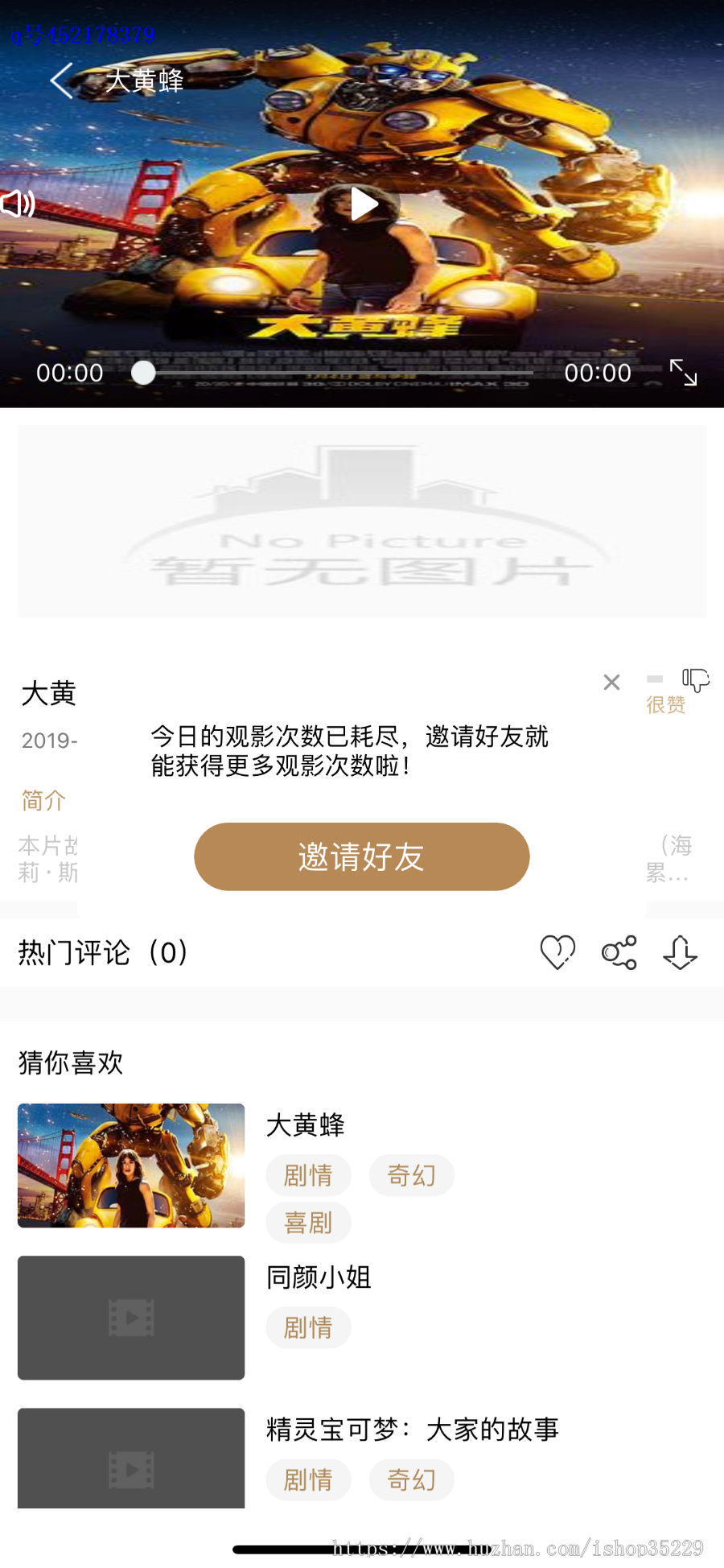Tap the thumbs-down dislike icon
Image resolution: width=724 pixels, height=1568 pixels.
[697, 680]
